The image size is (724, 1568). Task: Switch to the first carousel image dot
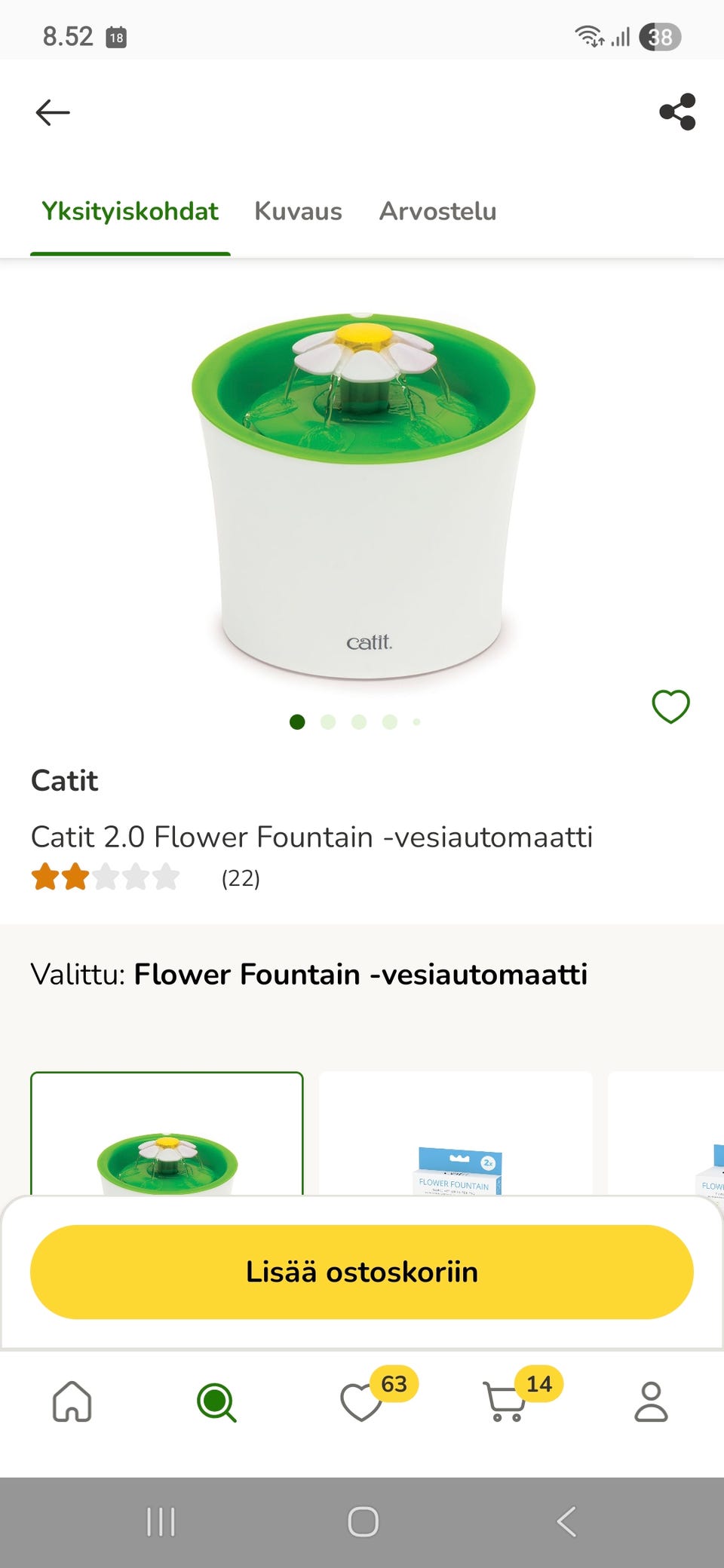pyautogui.click(x=297, y=722)
